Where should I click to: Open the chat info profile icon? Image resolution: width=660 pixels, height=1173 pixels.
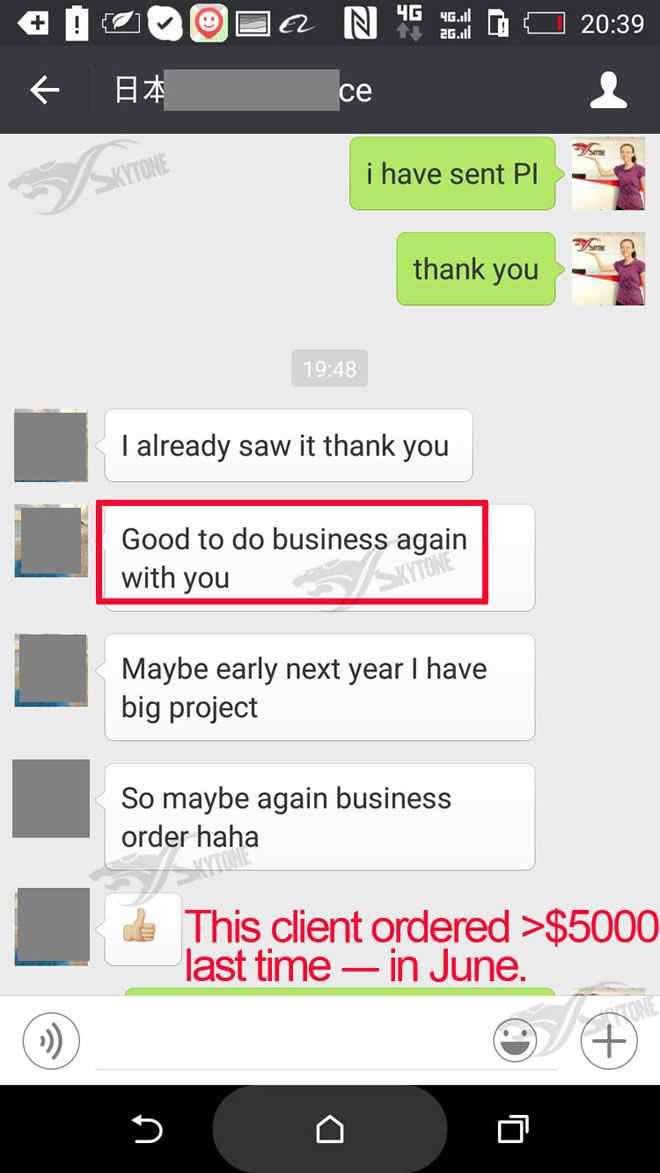click(x=607, y=91)
